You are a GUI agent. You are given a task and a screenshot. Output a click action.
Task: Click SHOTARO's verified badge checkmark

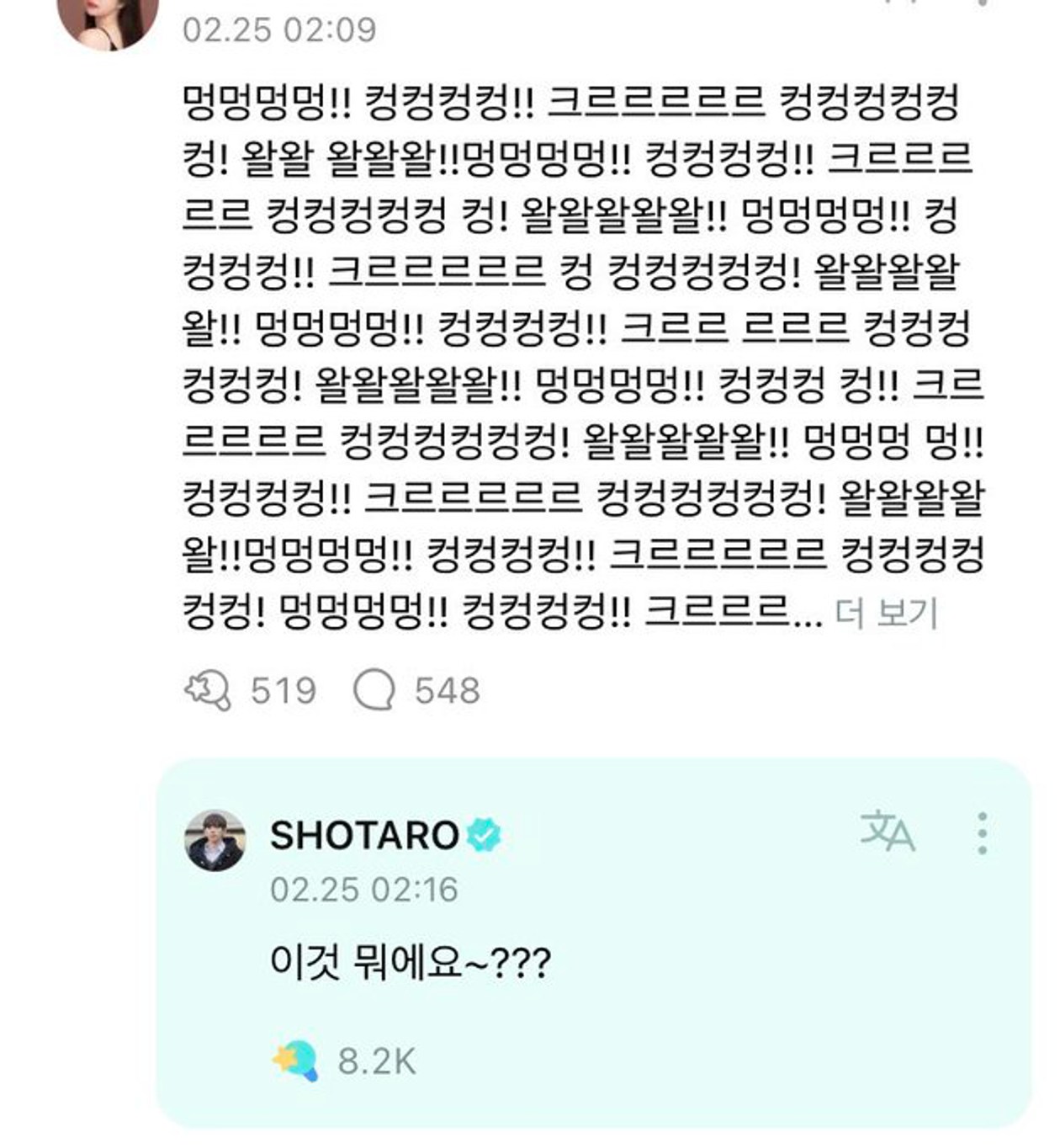coord(482,833)
